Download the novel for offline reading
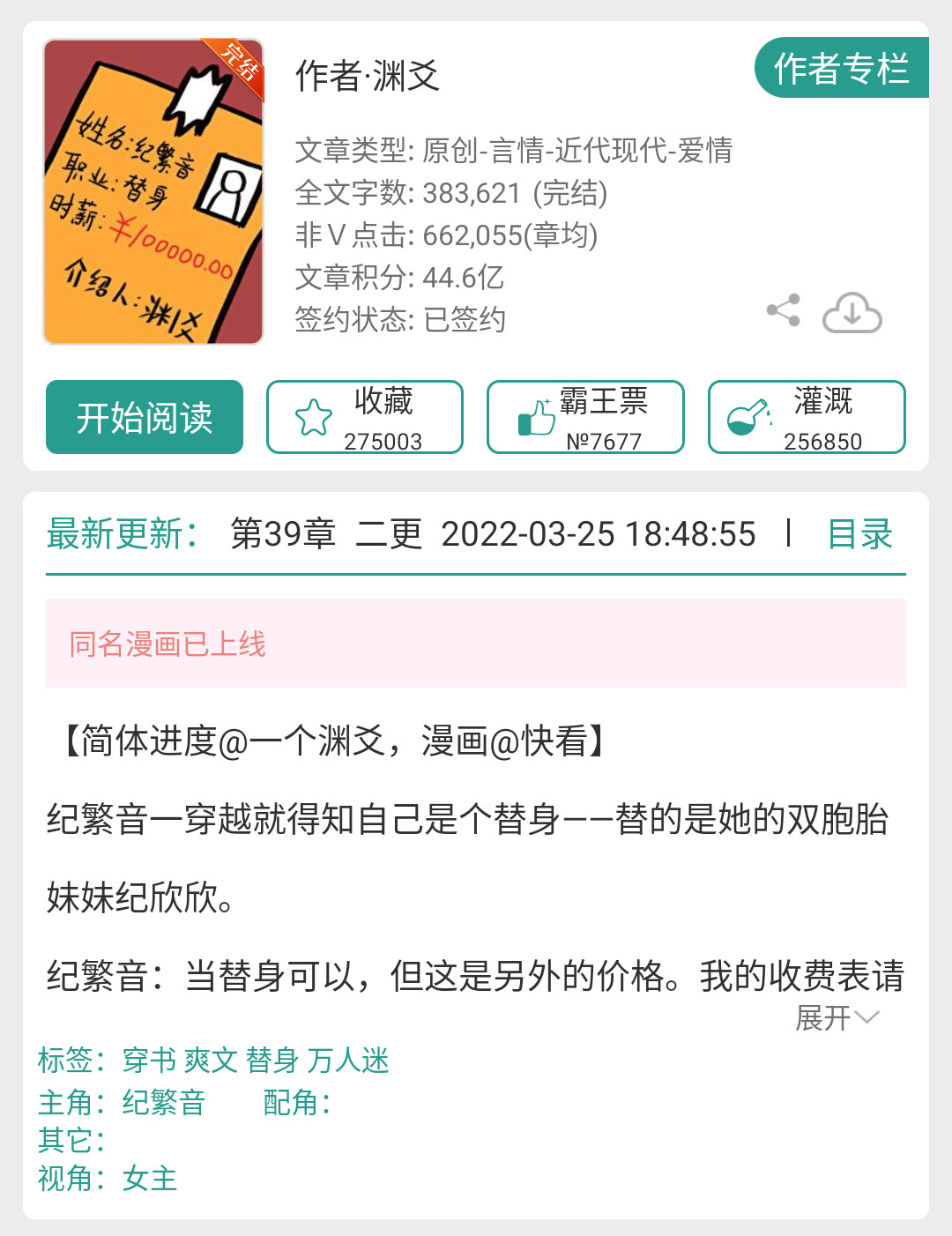This screenshot has width=952, height=1236. coord(852,312)
